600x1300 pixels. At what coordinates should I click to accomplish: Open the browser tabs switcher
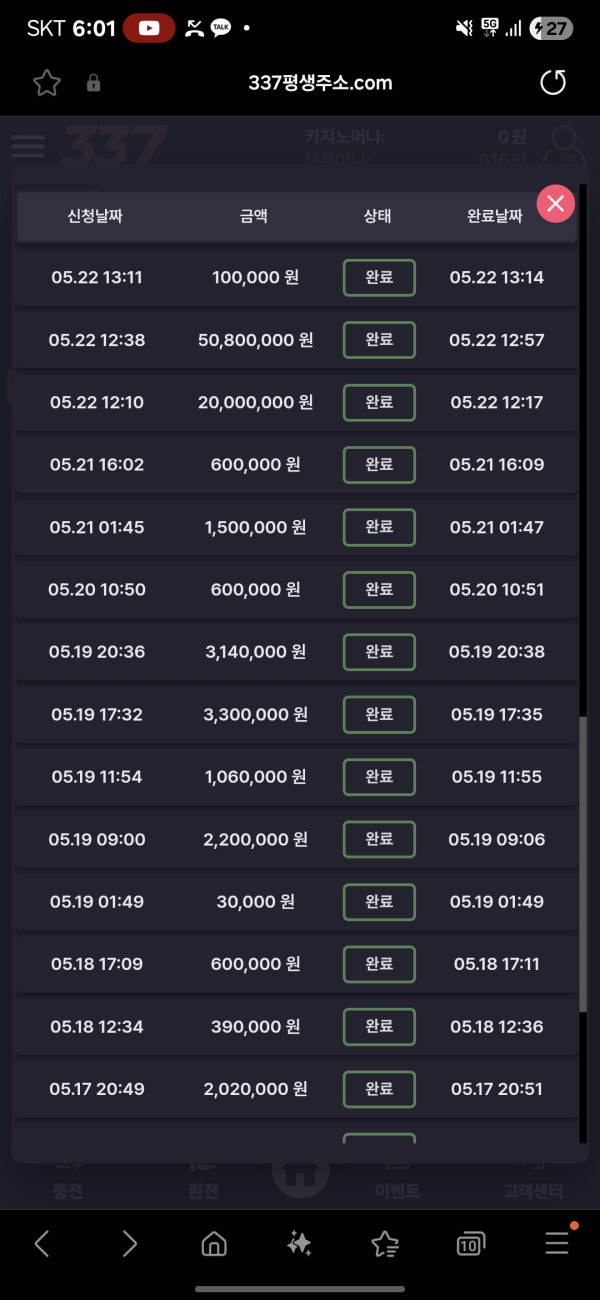[x=470, y=1243]
